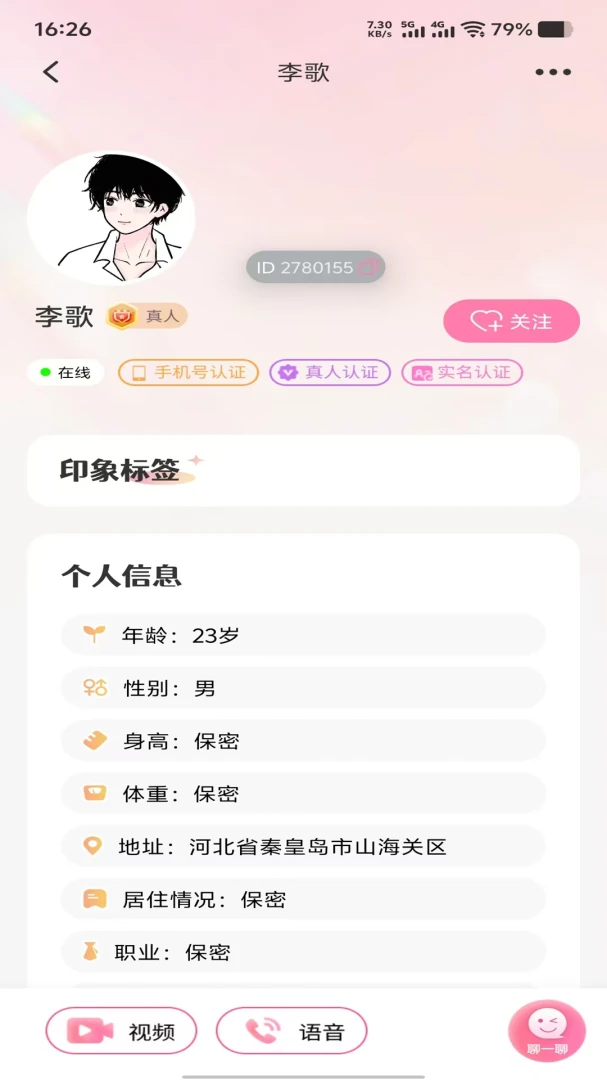Start a video call with 视频
607x1080 pixels.
(121, 1031)
